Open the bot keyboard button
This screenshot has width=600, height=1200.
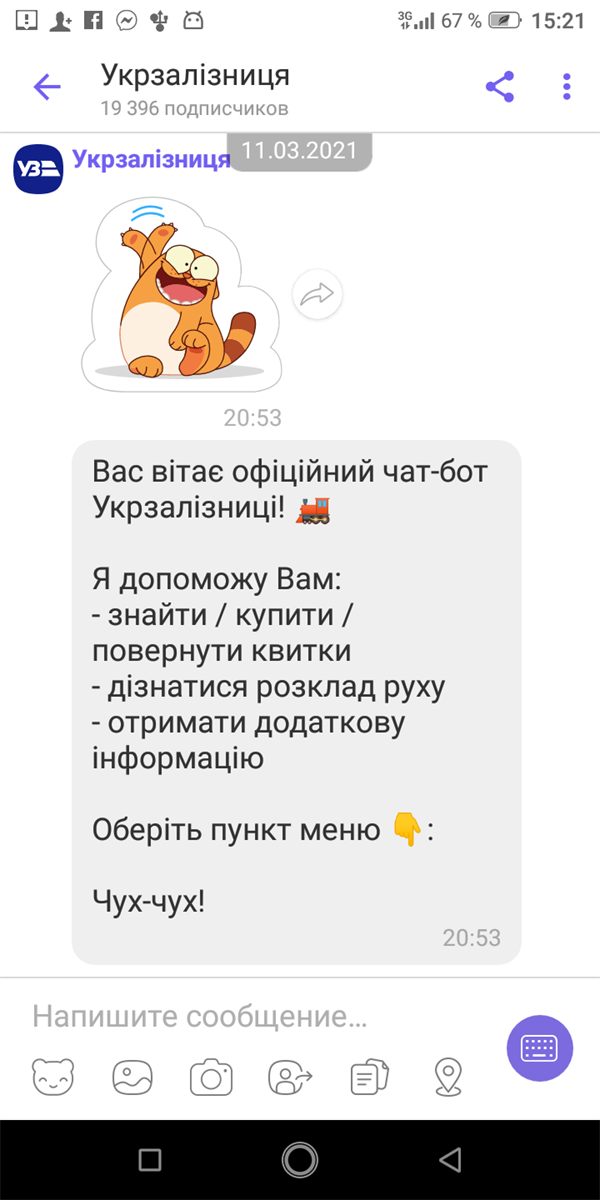click(x=540, y=1048)
